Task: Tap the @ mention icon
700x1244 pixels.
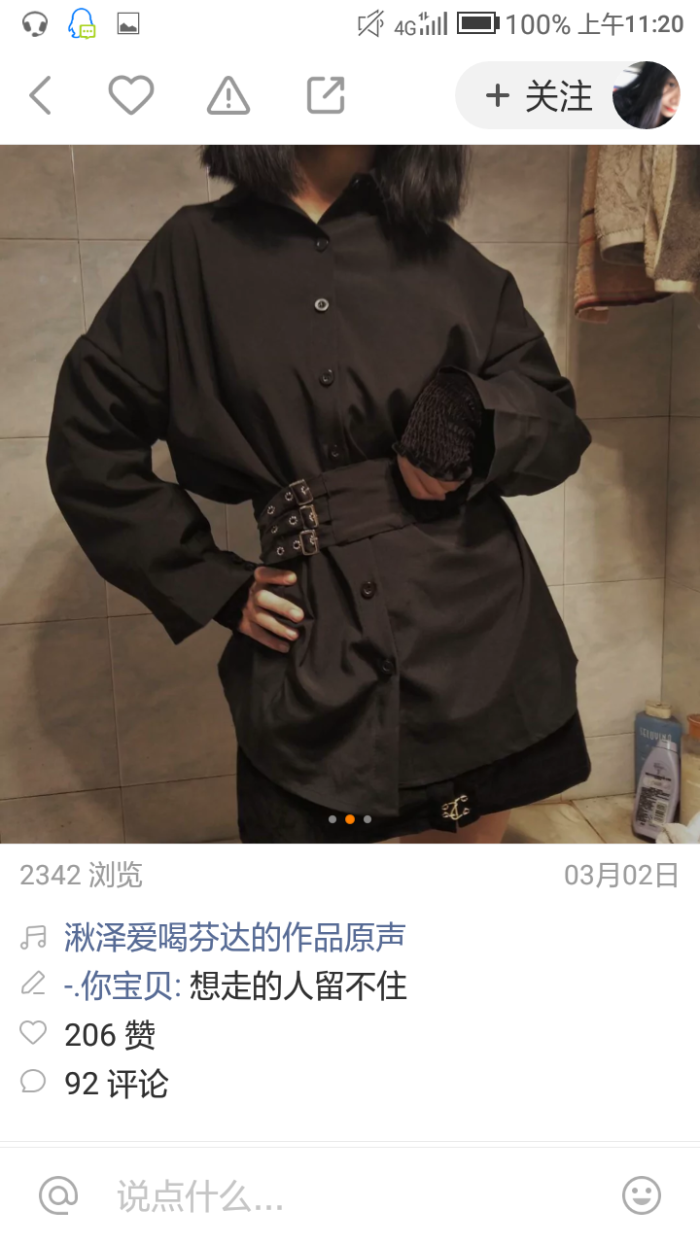Action: (58, 1195)
